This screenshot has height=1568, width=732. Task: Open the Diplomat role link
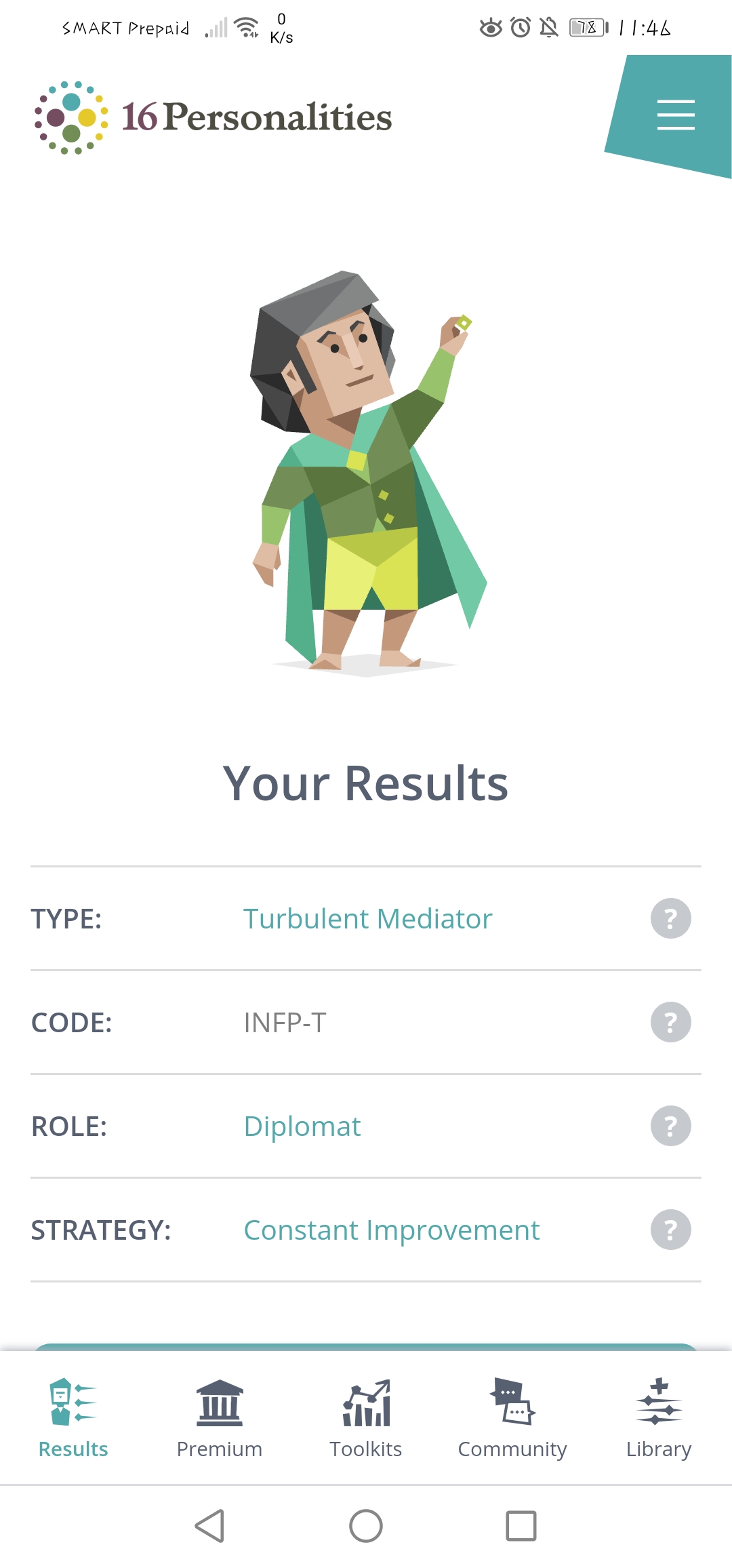(302, 1126)
